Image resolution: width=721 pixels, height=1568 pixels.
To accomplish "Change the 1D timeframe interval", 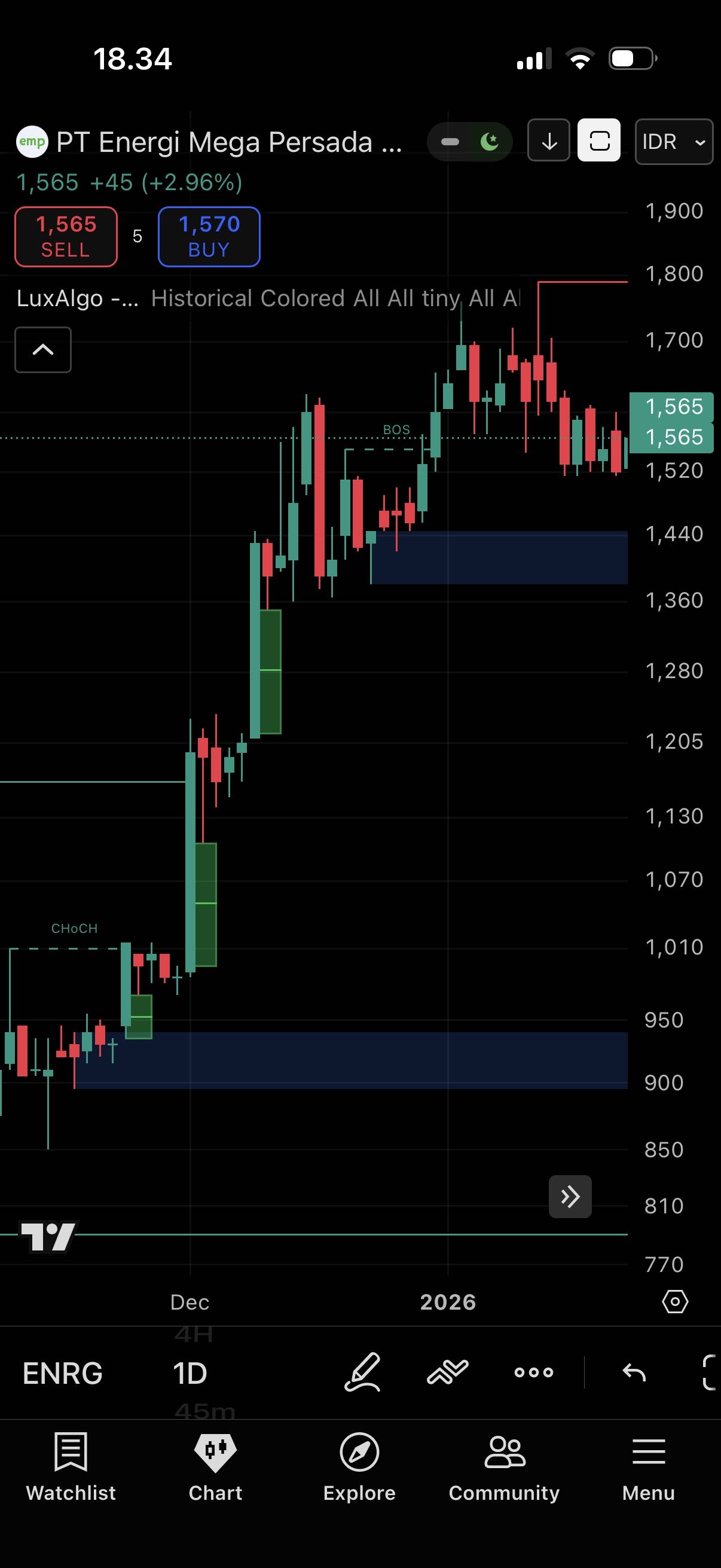I will (x=190, y=1373).
